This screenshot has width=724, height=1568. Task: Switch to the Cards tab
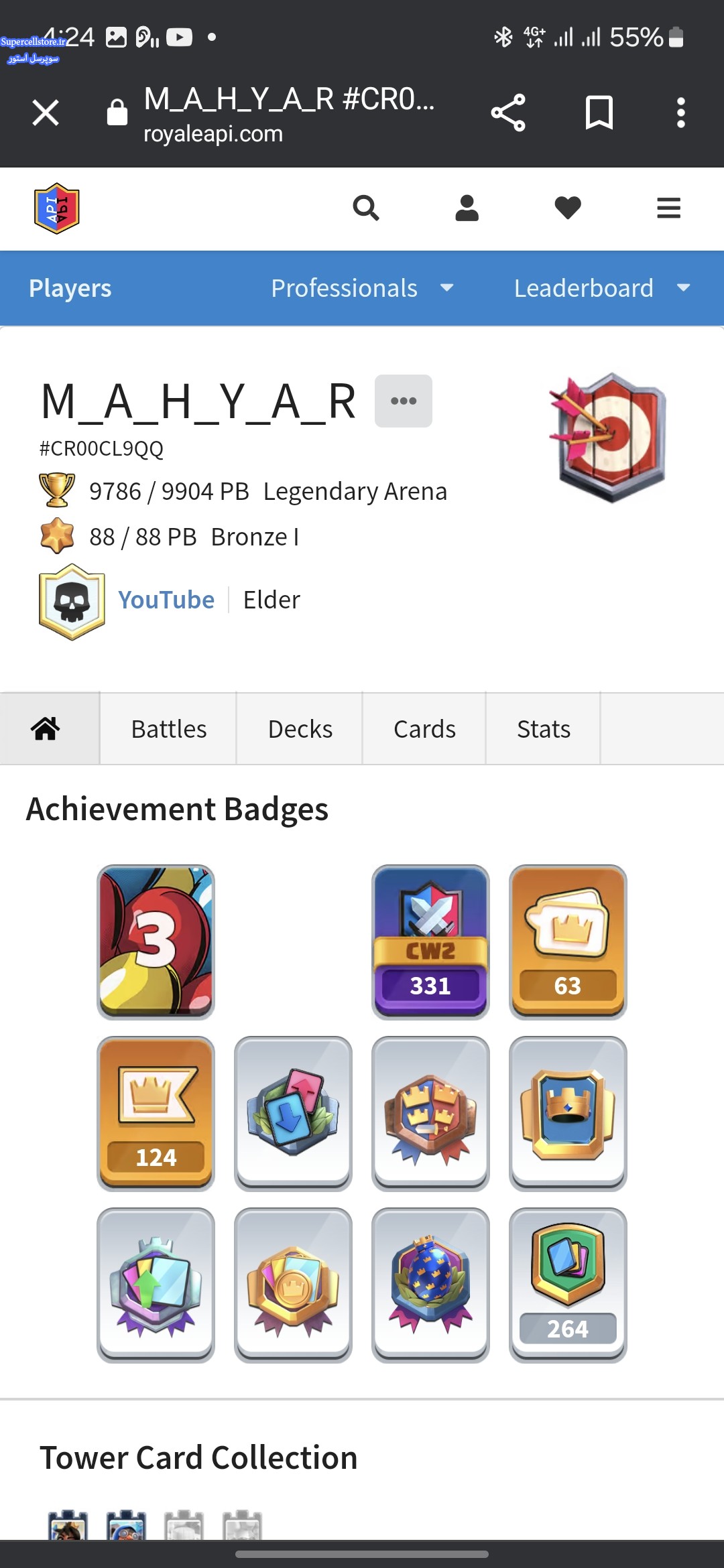pyautogui.click(x=424, y=728)
